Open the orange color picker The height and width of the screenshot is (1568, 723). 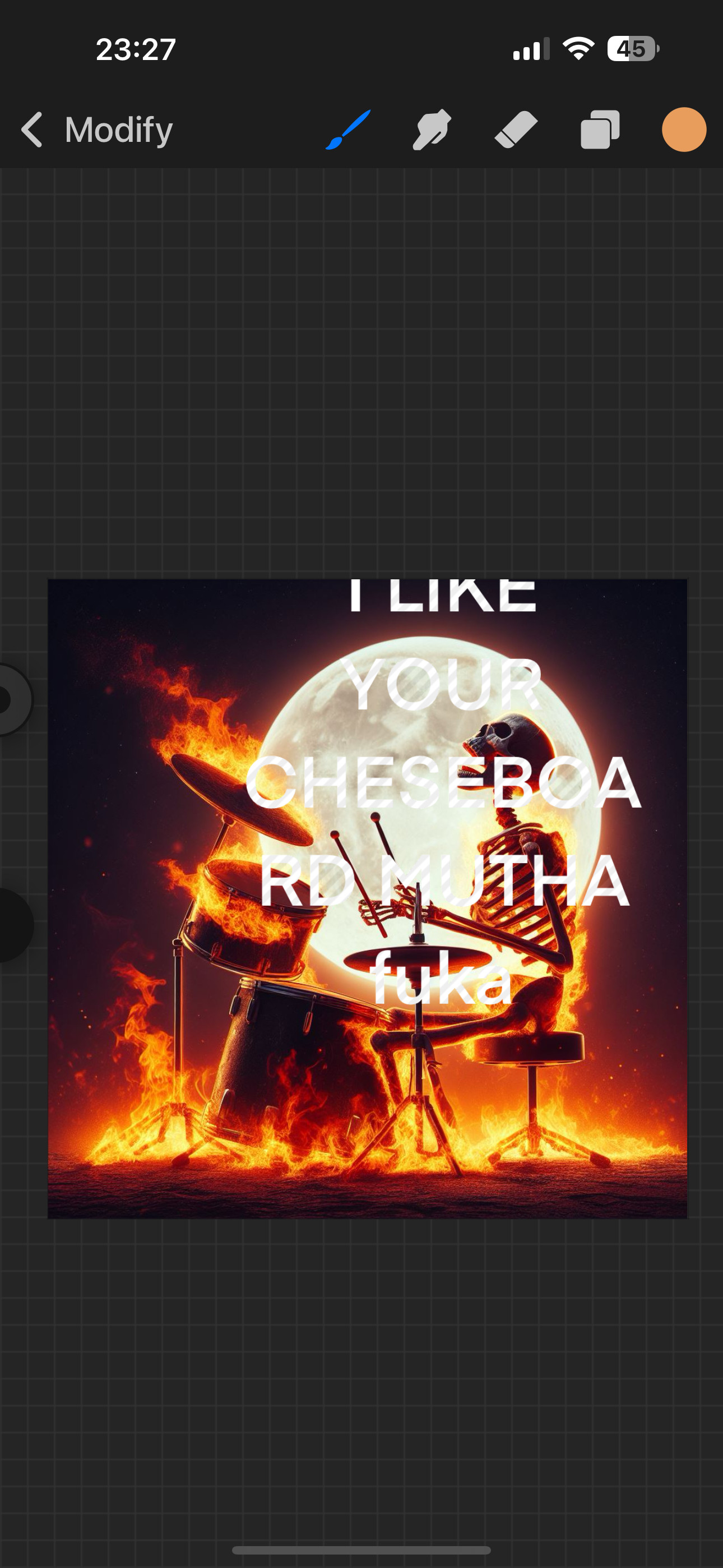(683, 130)
